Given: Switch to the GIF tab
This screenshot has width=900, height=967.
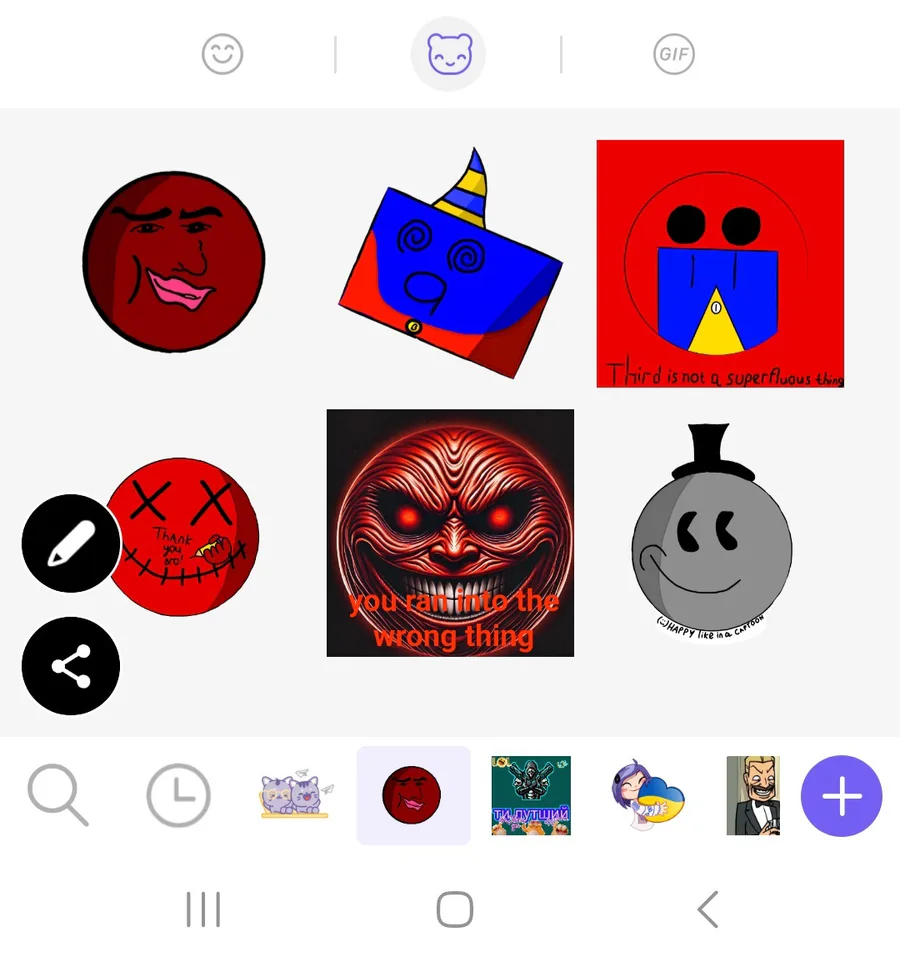Looking at the screenshot, I should point(673,54).
